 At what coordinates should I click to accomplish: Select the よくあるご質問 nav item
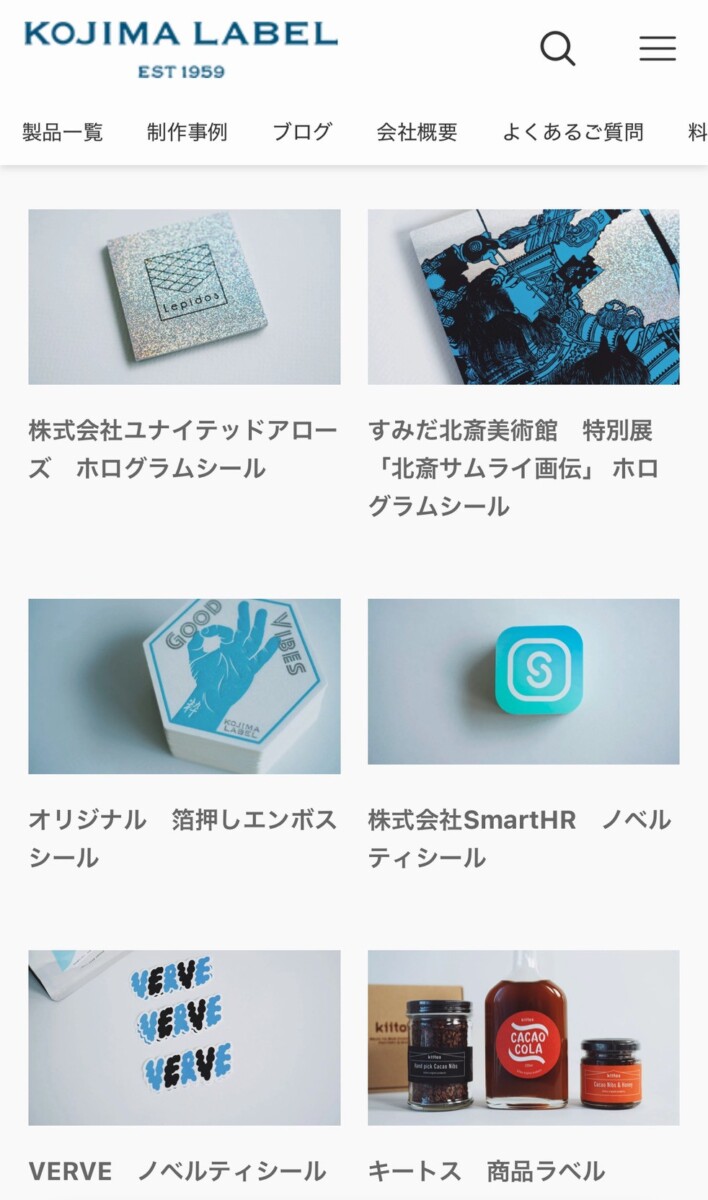tap(572, 132)
